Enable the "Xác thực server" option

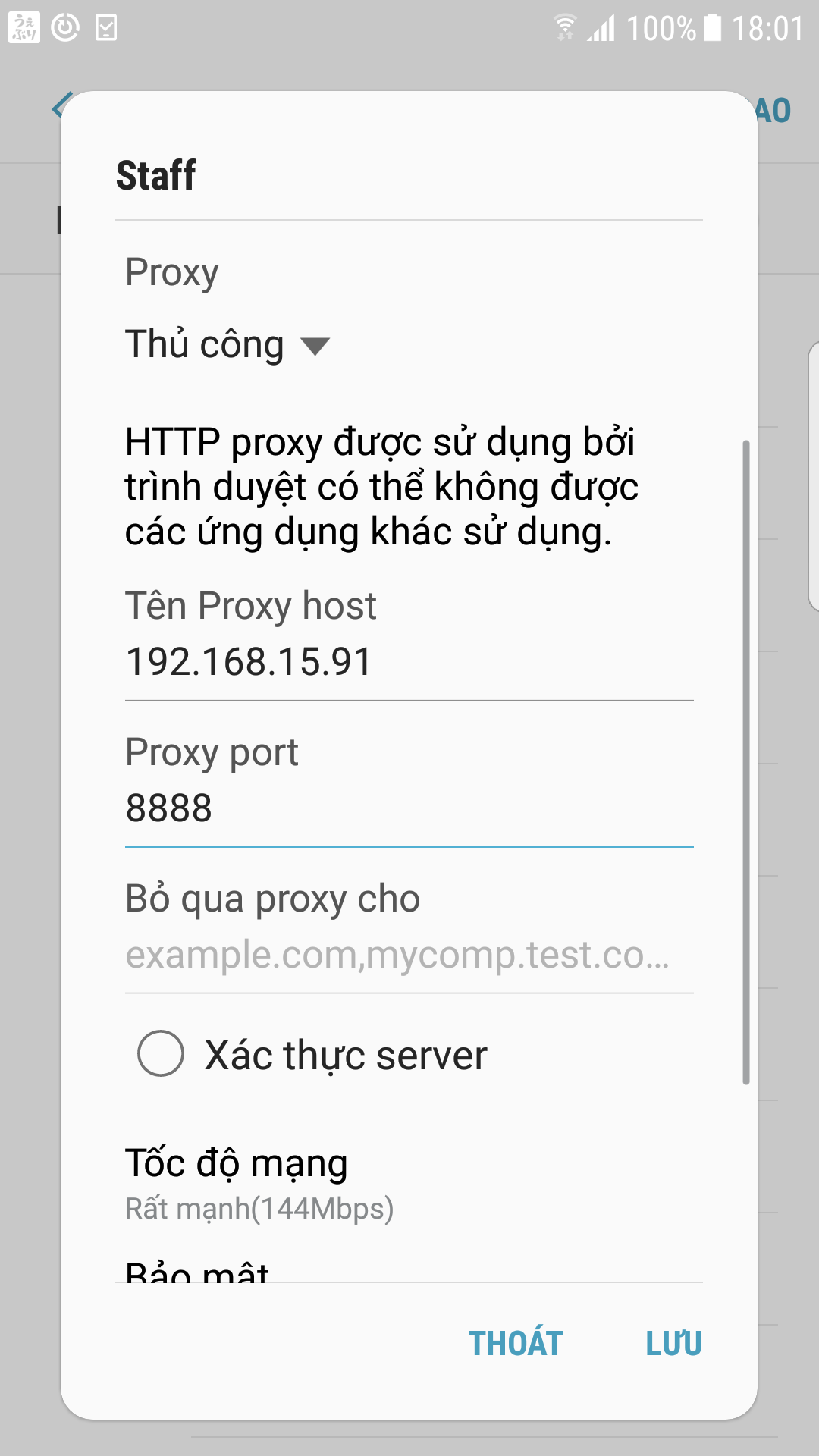pyautogui.click(x=161, y=1053)
